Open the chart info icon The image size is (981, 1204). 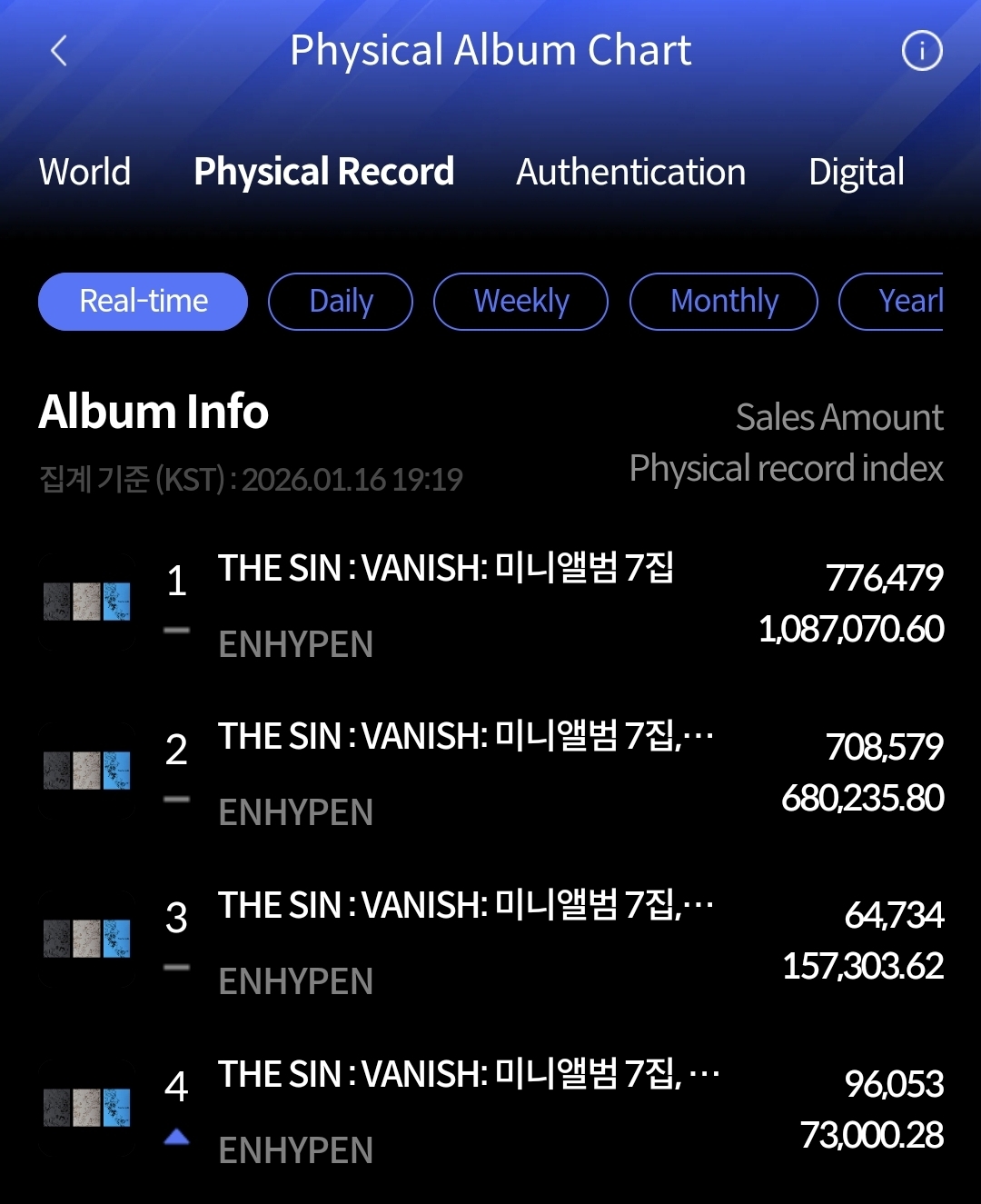pos(921,51)
